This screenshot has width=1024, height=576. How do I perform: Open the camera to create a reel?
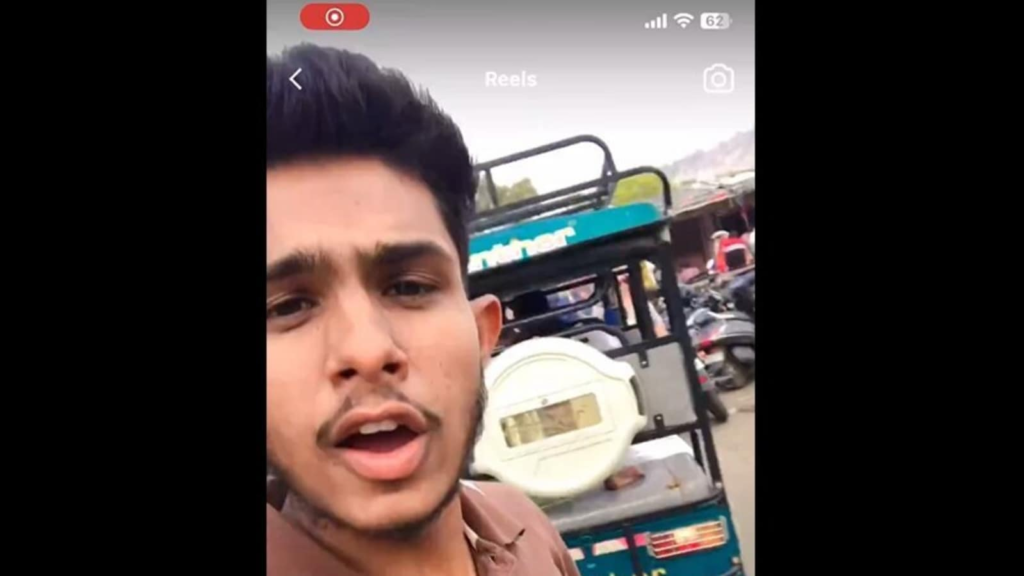point(718,79)
